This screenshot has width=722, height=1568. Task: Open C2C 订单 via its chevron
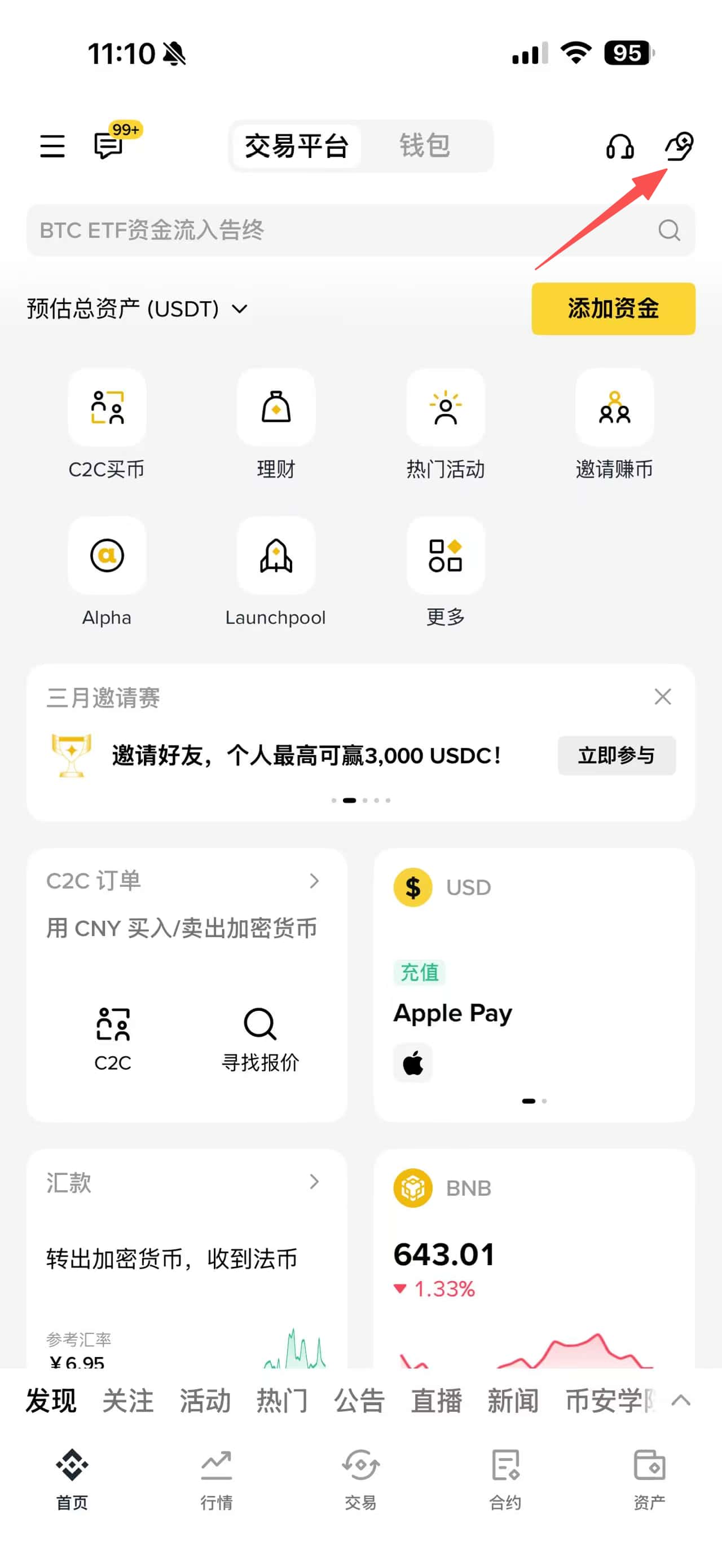tap(314, 881)
